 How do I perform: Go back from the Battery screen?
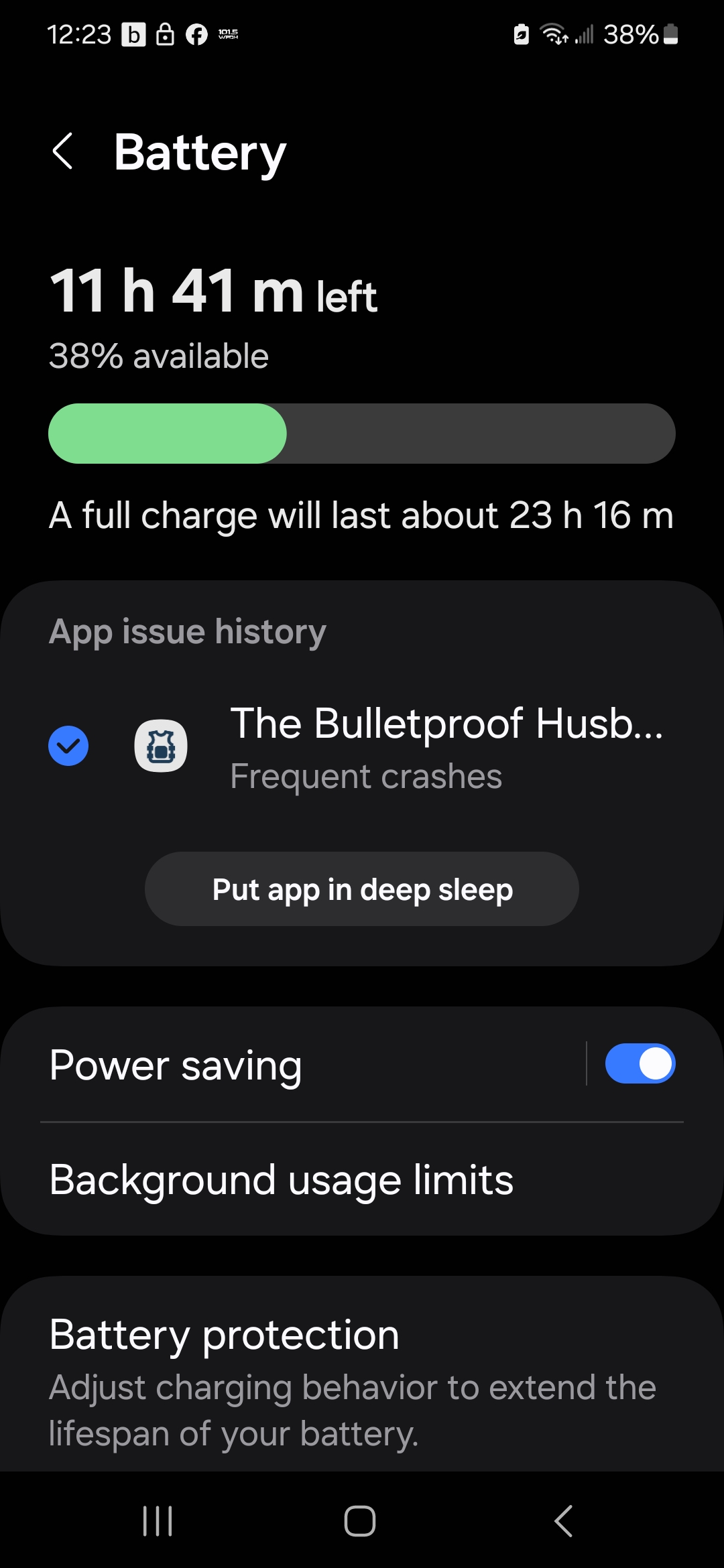tap(63, 151)
